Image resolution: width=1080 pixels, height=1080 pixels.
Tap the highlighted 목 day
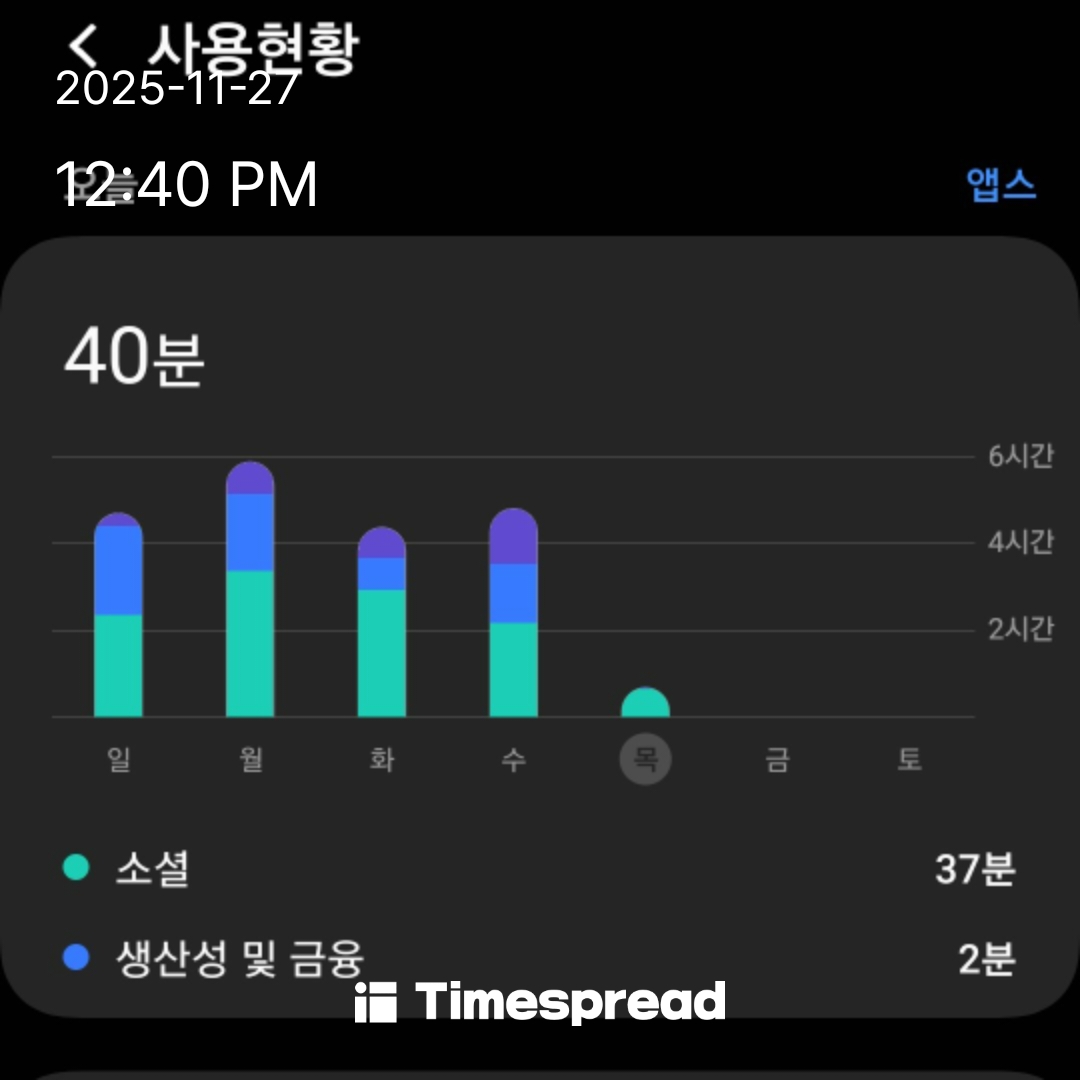pyautogui.click(x=645, y=760)
